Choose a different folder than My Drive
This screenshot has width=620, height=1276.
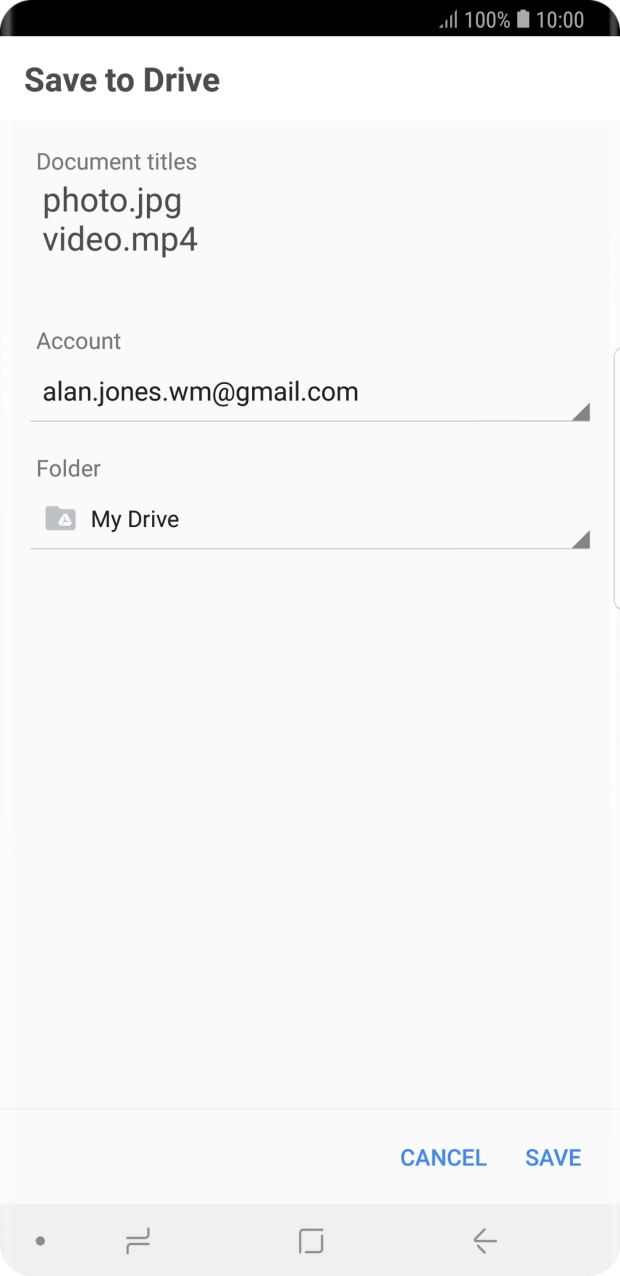tap(310, 520)
